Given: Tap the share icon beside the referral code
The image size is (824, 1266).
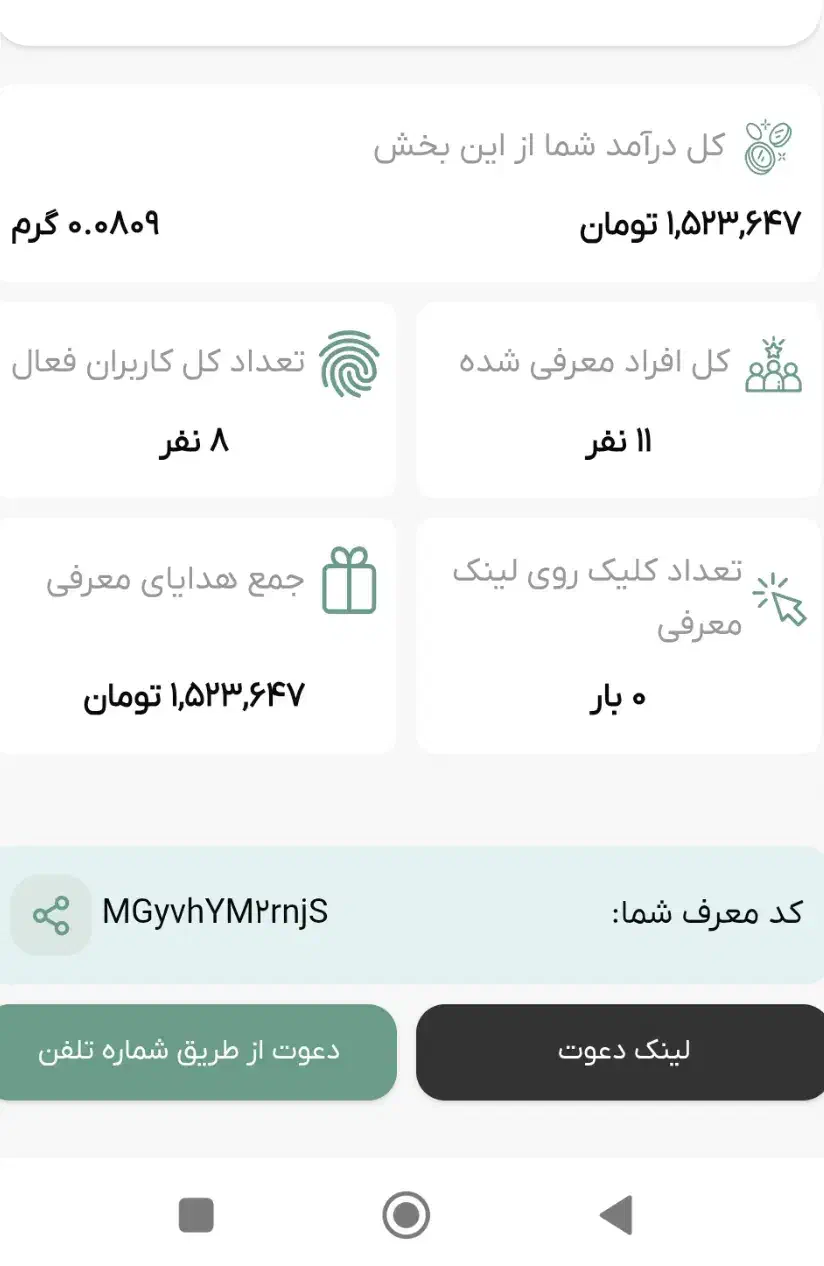Looking at the screenshot, I should (x=50, y=913).
